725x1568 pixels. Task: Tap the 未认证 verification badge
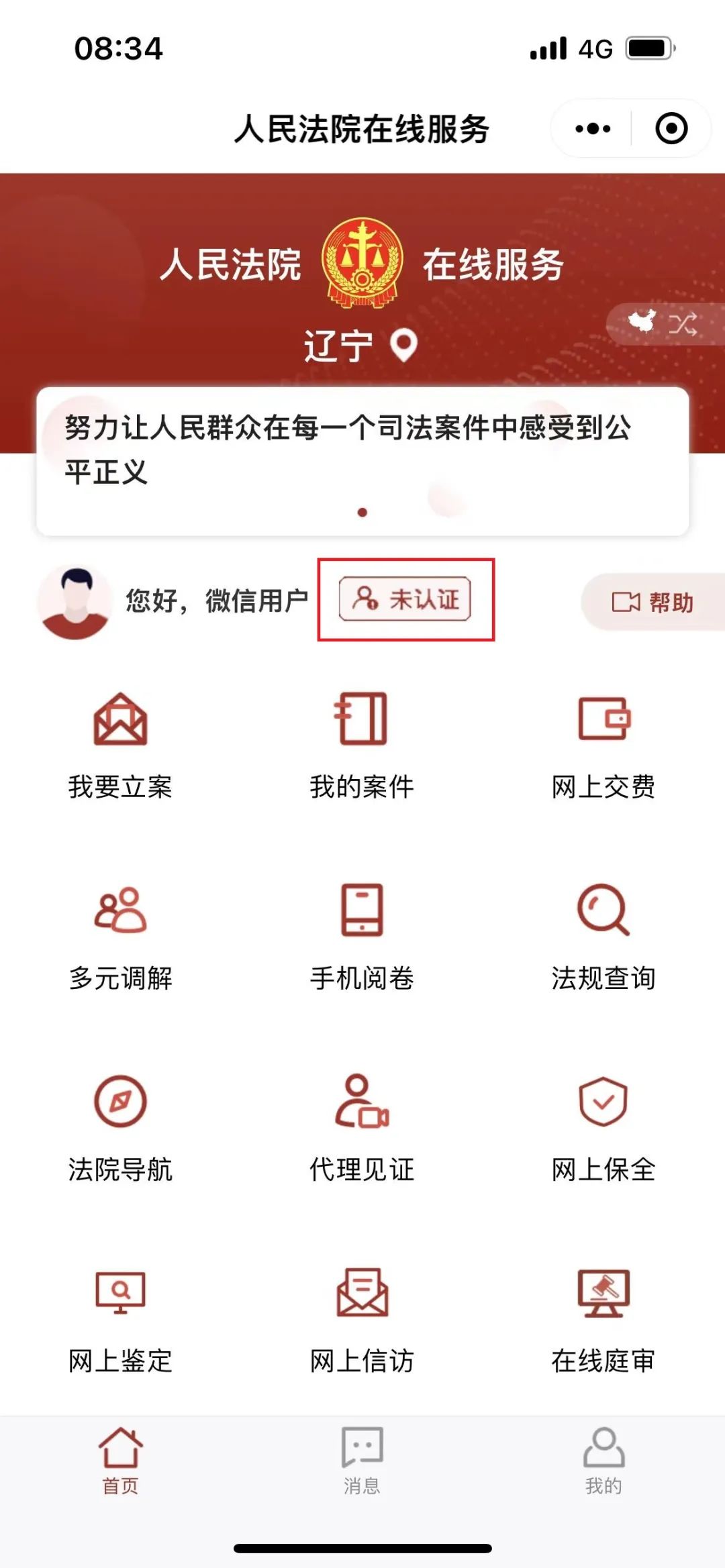(405, 598)
